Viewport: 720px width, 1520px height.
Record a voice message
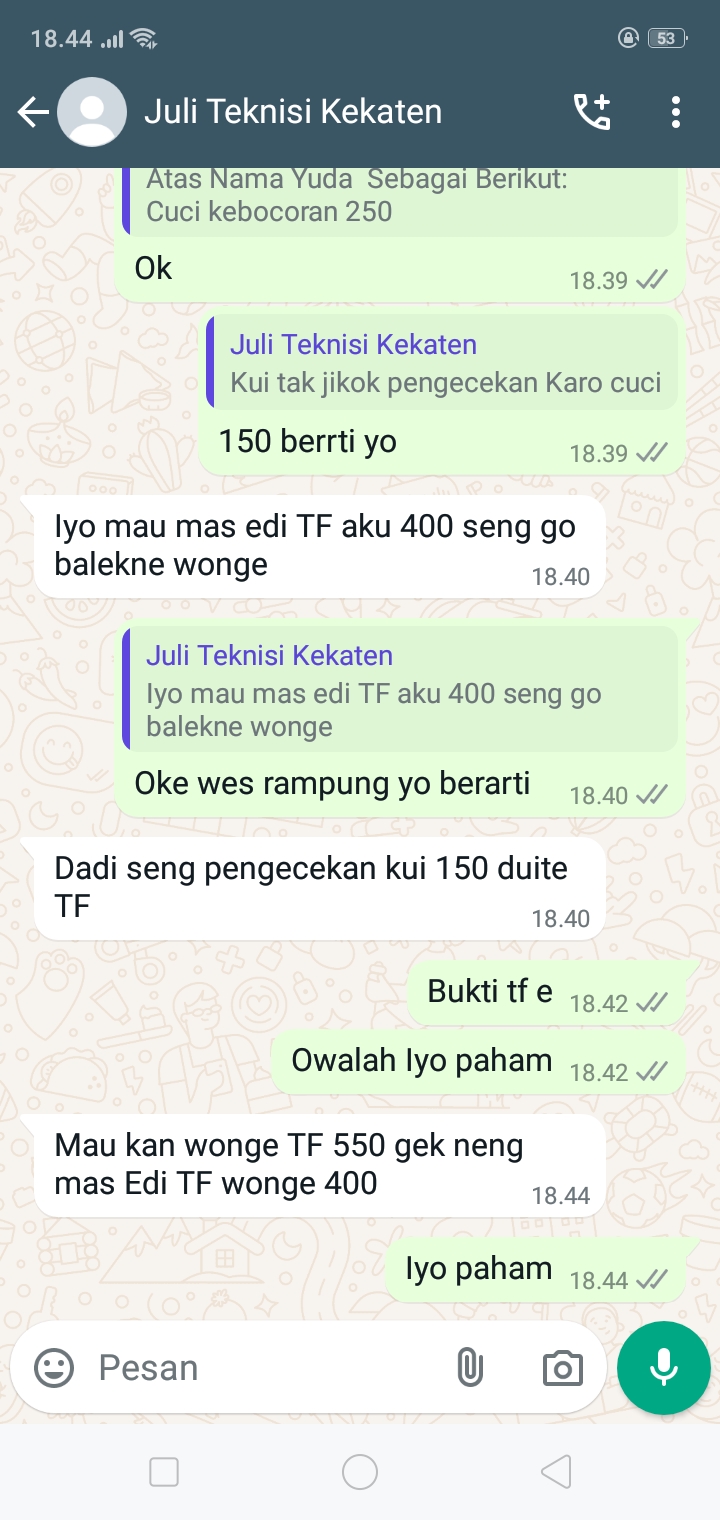(x=664, y=1368)
